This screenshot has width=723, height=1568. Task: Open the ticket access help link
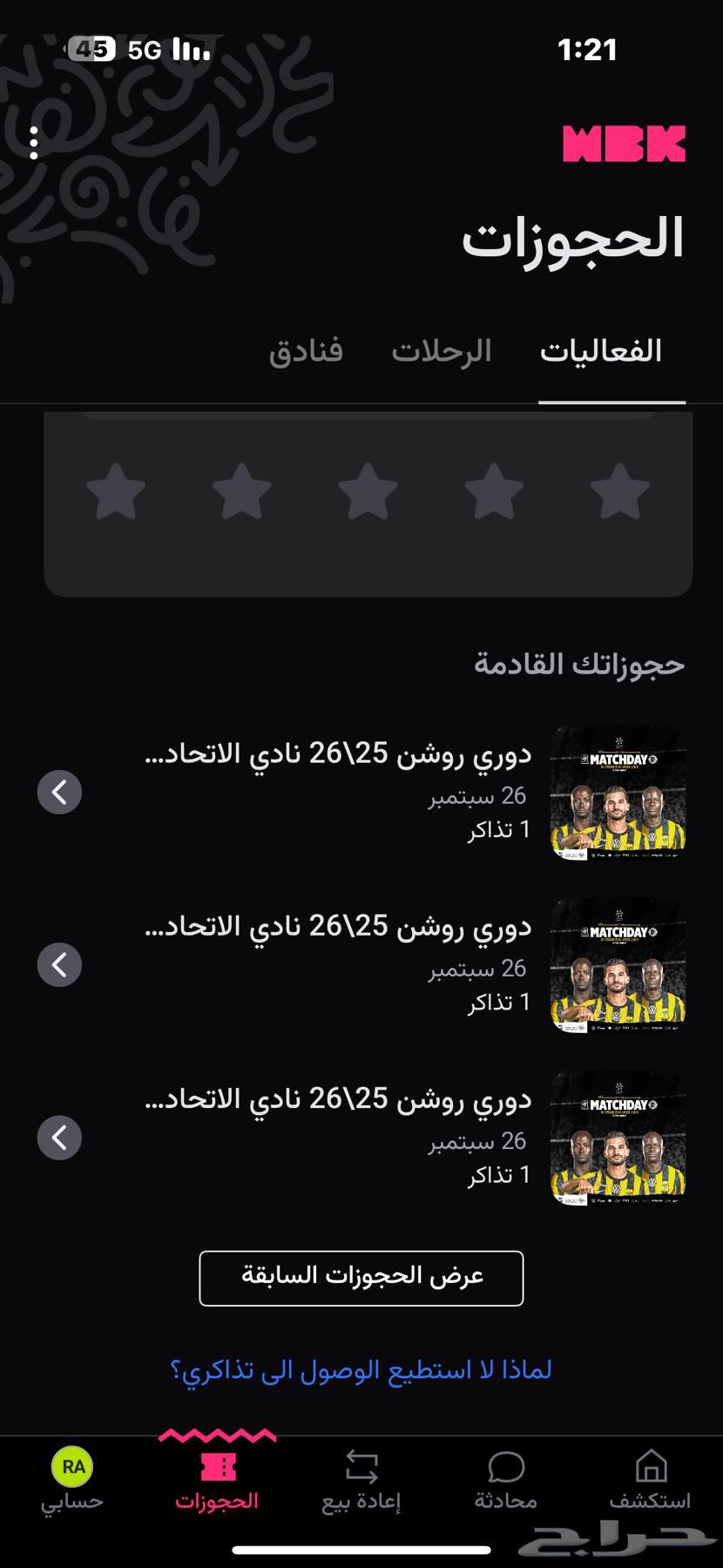point(361,1369)
